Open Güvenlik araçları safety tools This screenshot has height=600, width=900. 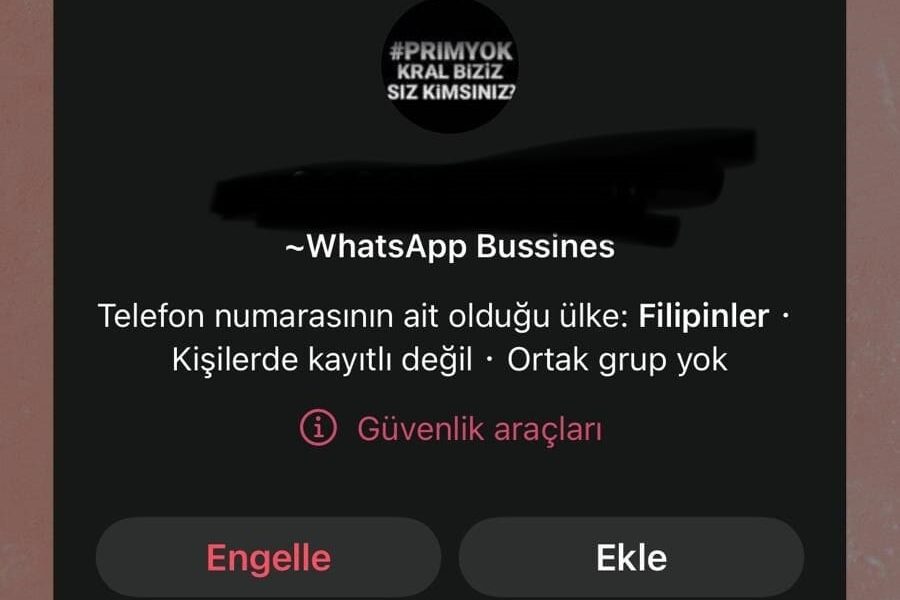(451, 429)
